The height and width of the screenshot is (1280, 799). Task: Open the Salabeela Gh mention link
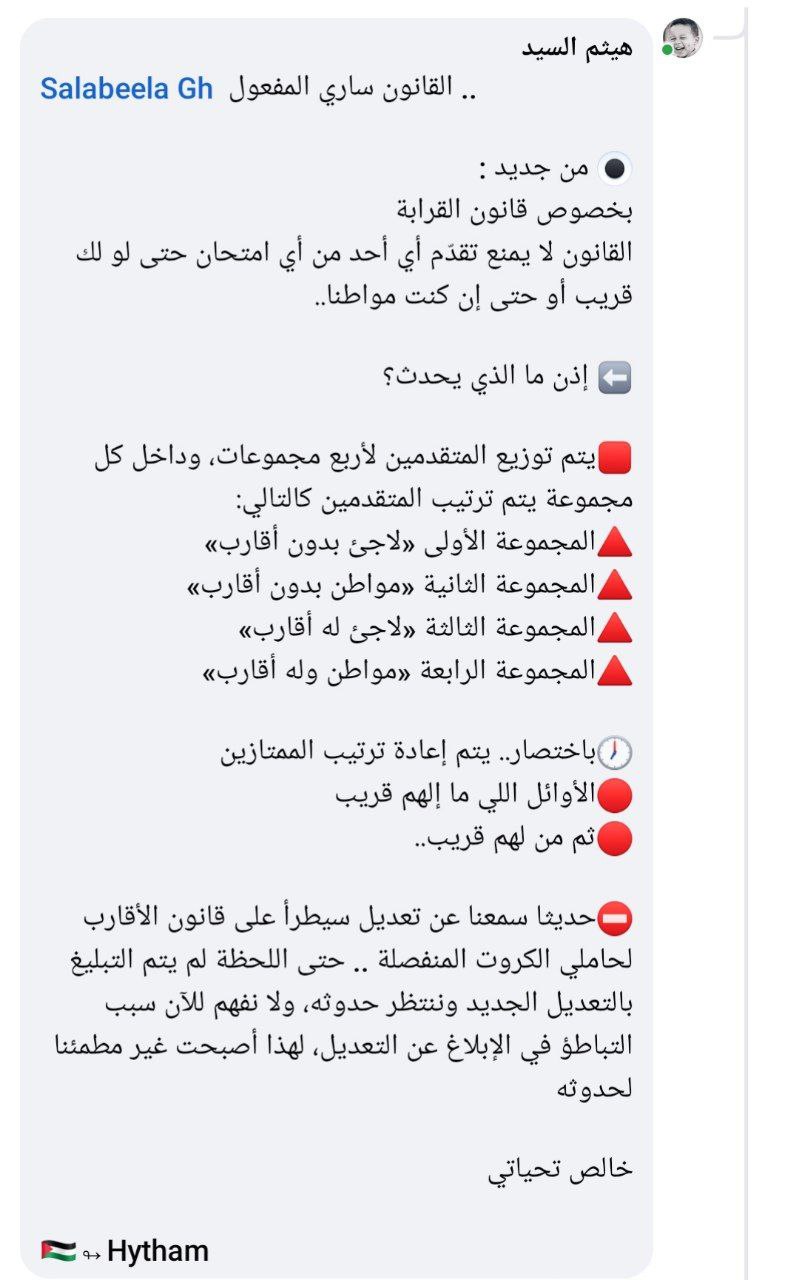(127, 89)
